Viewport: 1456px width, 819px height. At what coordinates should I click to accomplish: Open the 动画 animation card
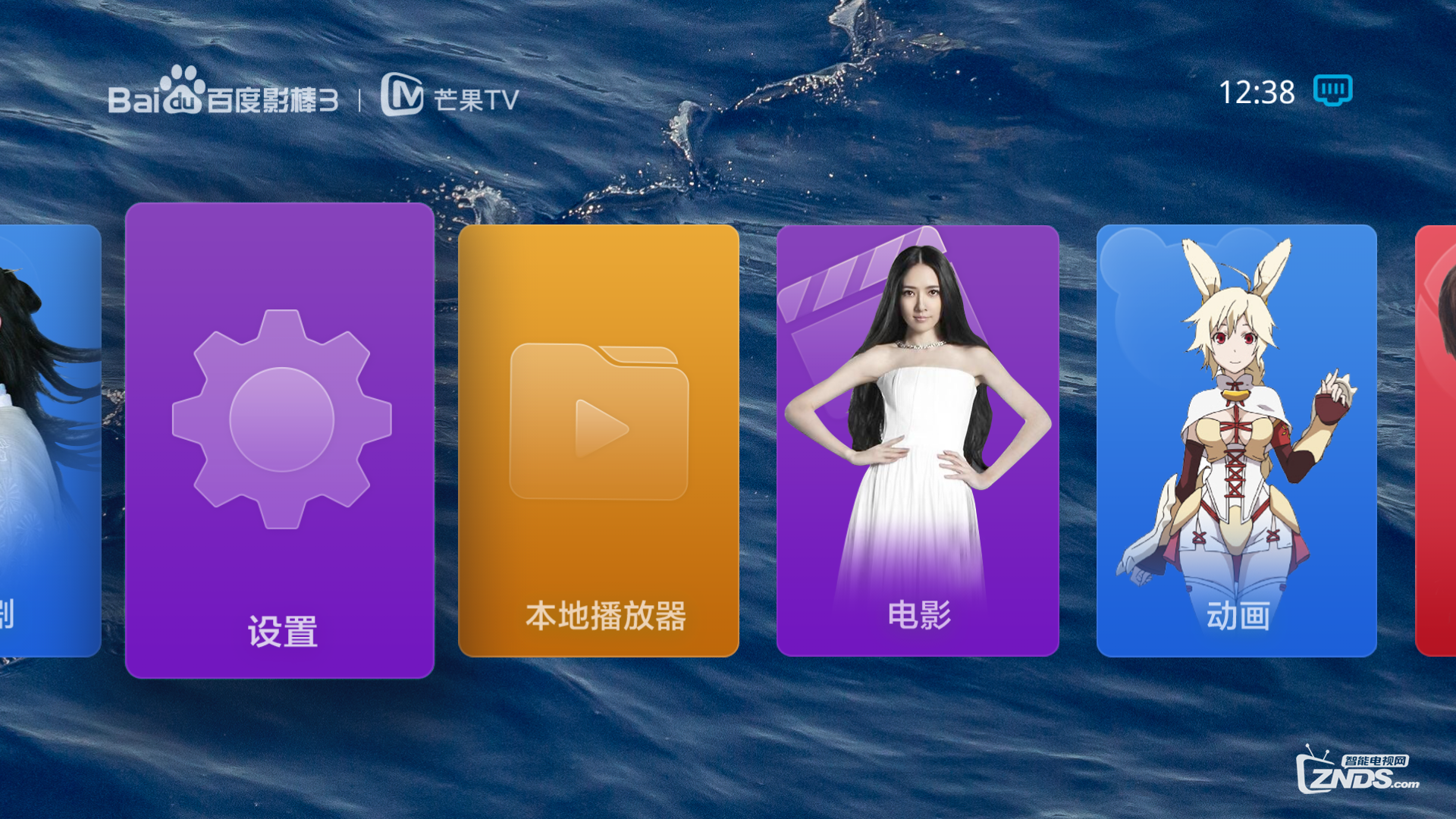(1236, 440)
